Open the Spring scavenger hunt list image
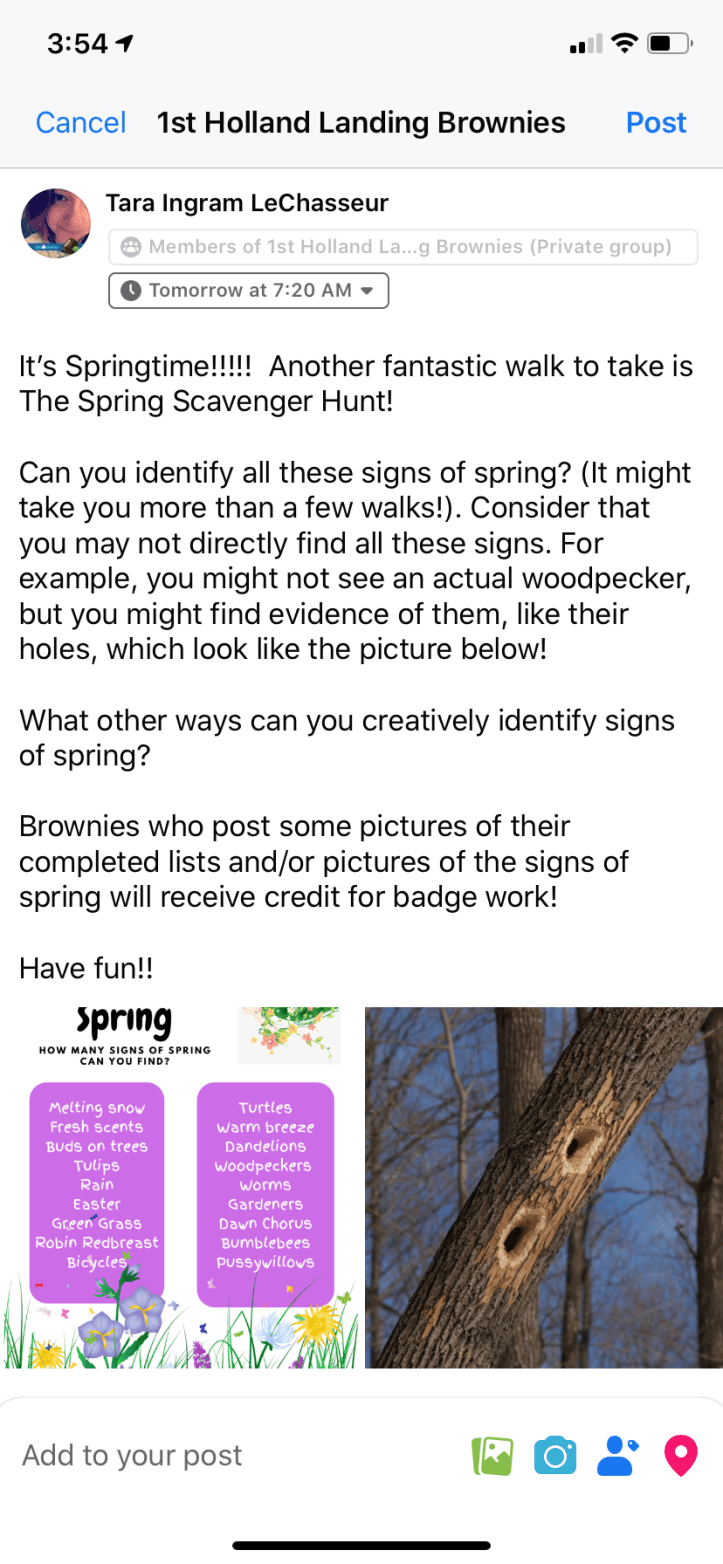The width and height of the screenshot is (723, 1564). (180, 1187)
